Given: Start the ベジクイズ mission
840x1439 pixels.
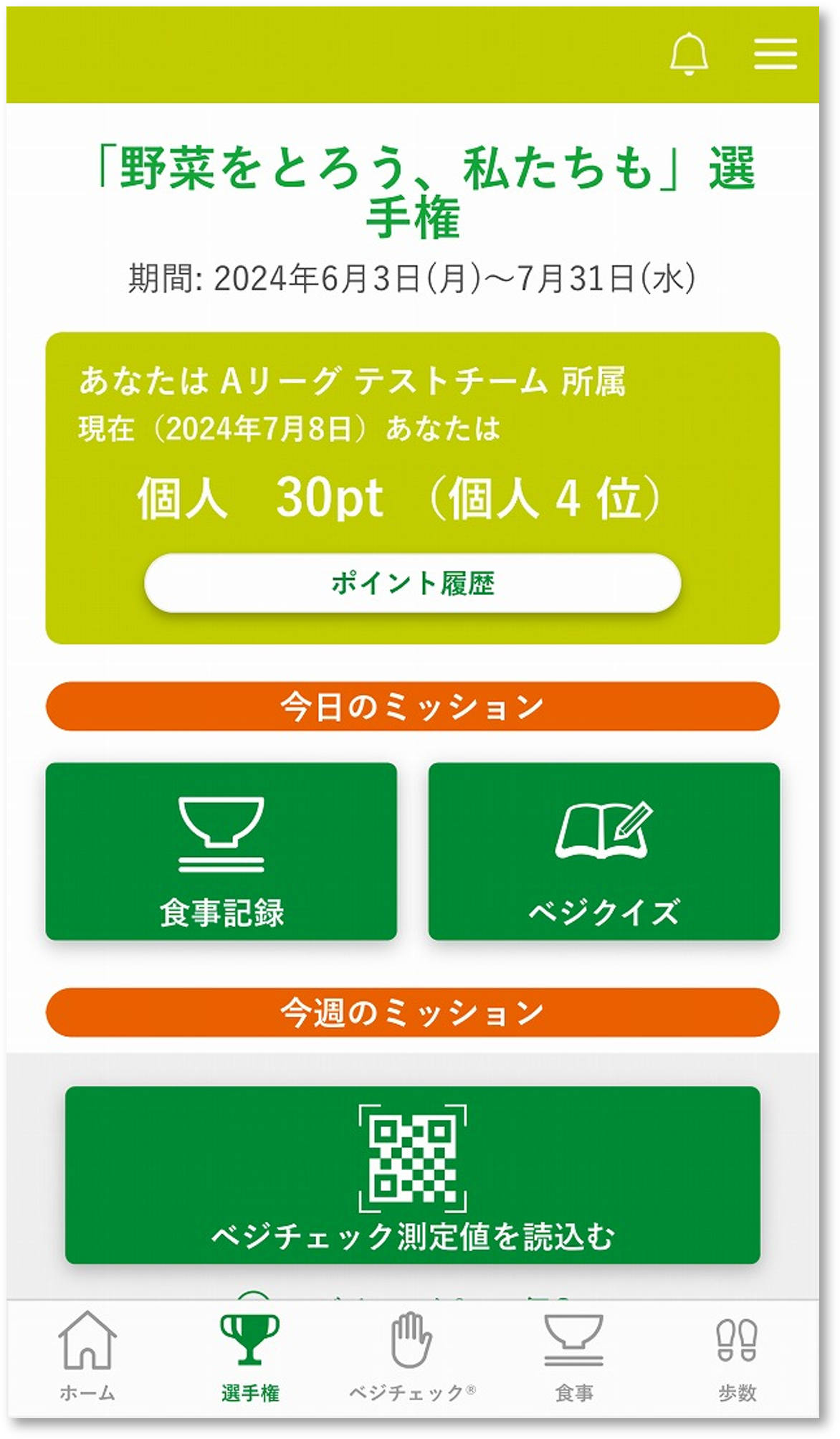Looking at the screenshot, I should [x=603, y=851].
